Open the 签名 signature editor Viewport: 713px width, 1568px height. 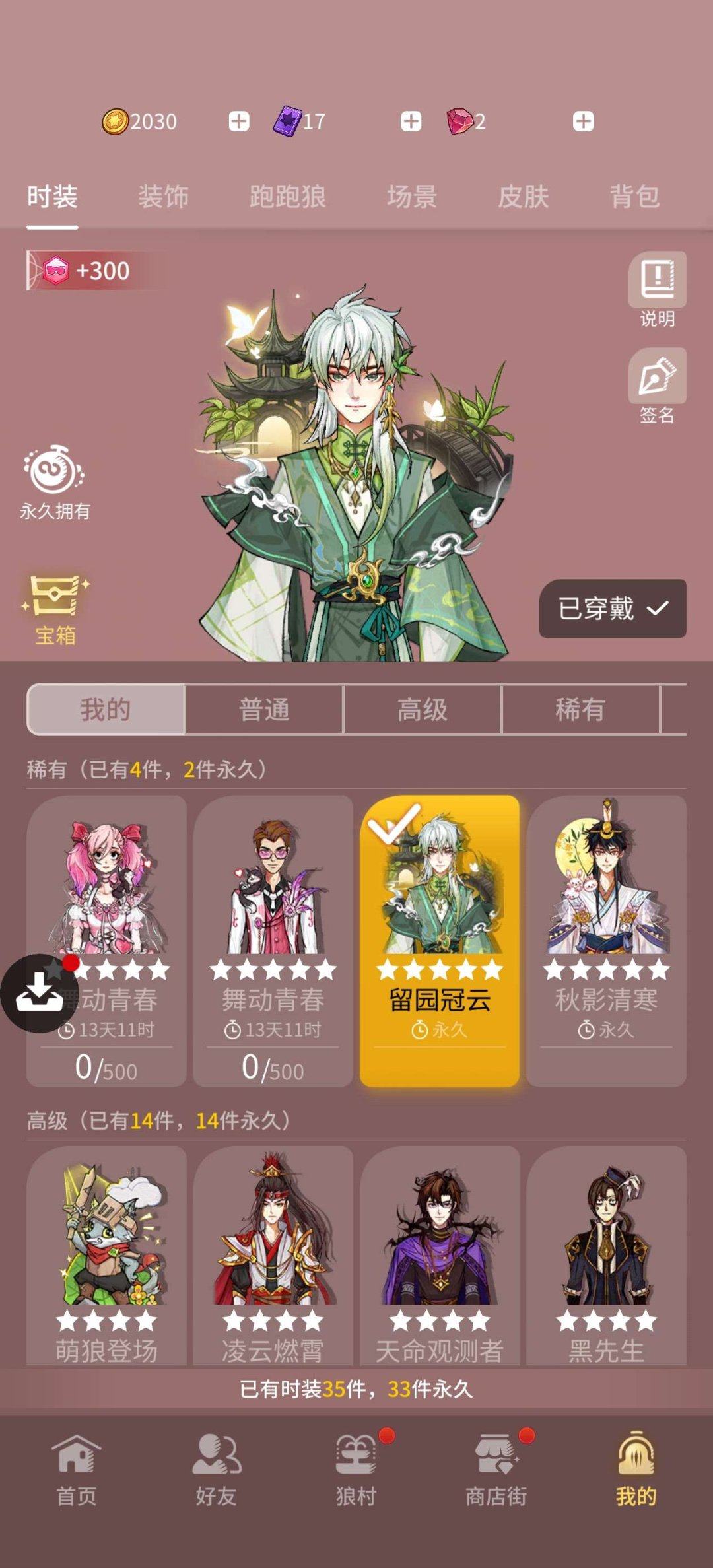tap(657, 386)
